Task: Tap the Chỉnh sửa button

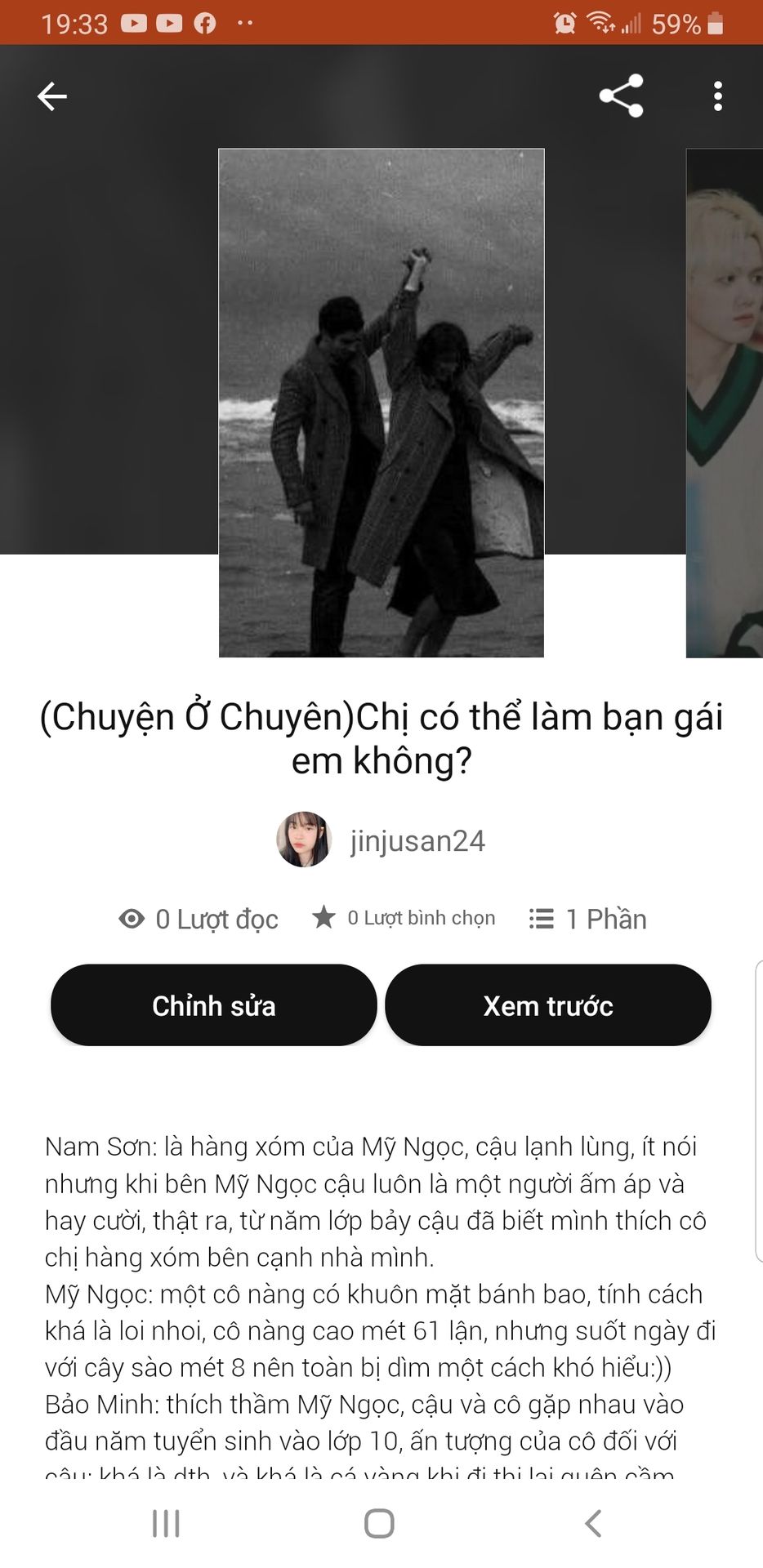Action: pyautogui.click(x=214, y=1005)
